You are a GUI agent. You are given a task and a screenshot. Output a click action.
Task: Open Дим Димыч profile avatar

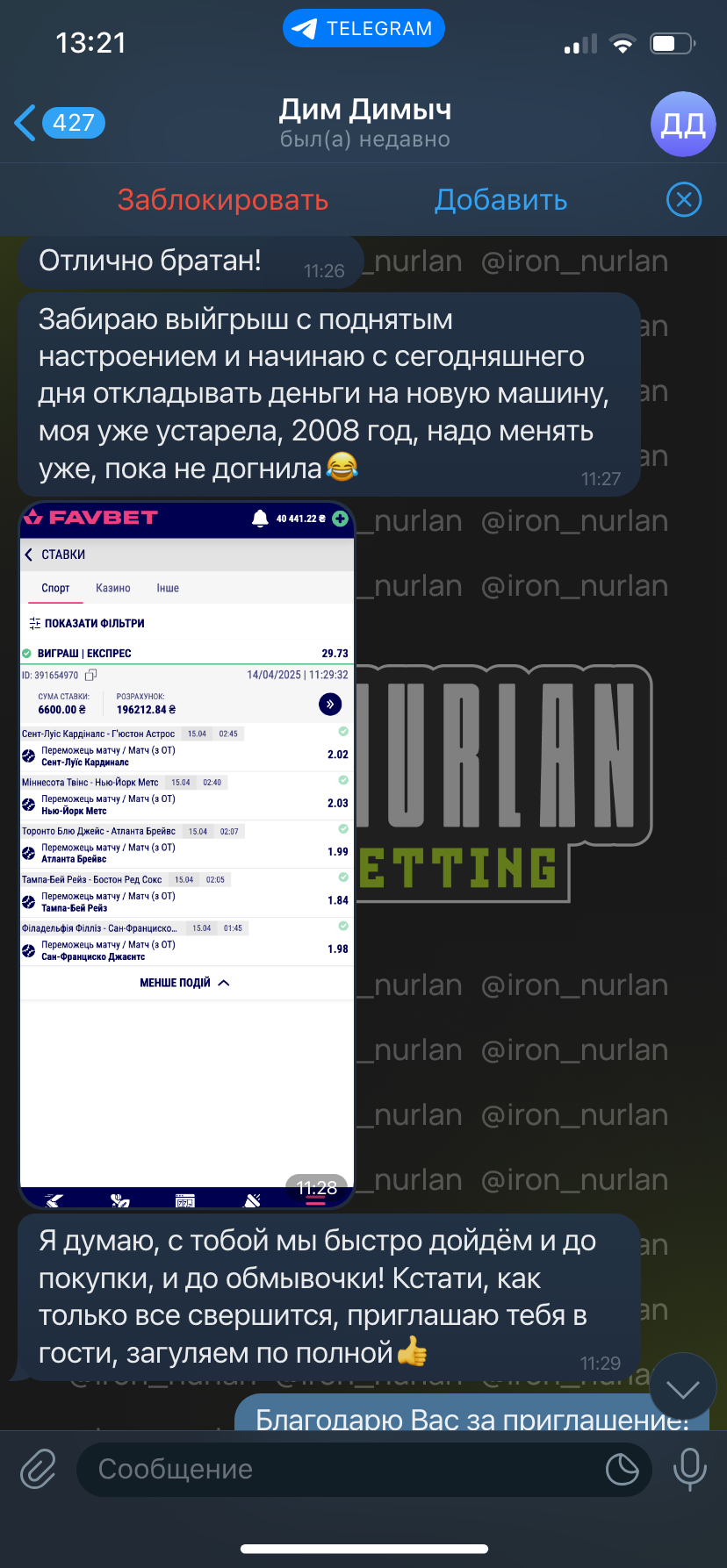[x=683, y=125]
